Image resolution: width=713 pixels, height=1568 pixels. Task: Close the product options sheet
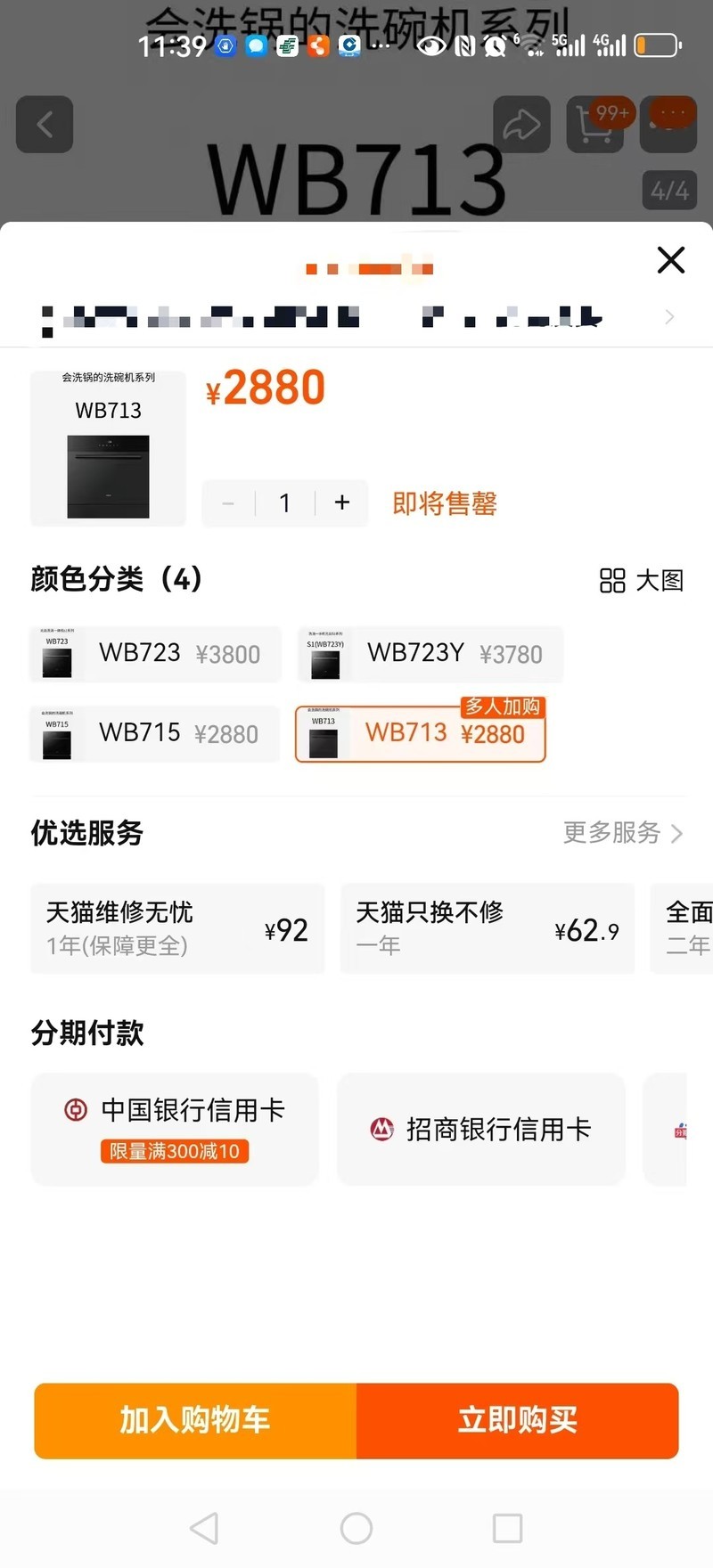pos(670,260)
